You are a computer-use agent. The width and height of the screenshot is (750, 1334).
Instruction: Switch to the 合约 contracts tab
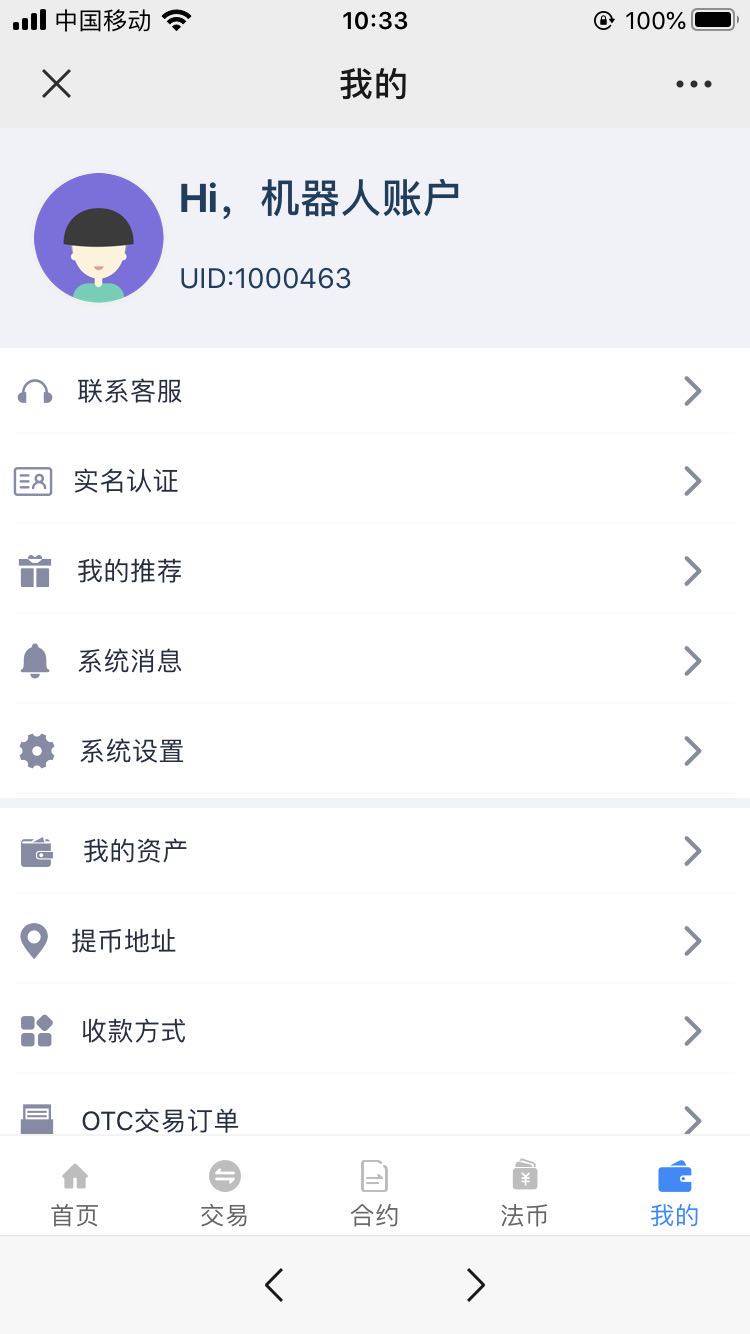coord(375,1194)
